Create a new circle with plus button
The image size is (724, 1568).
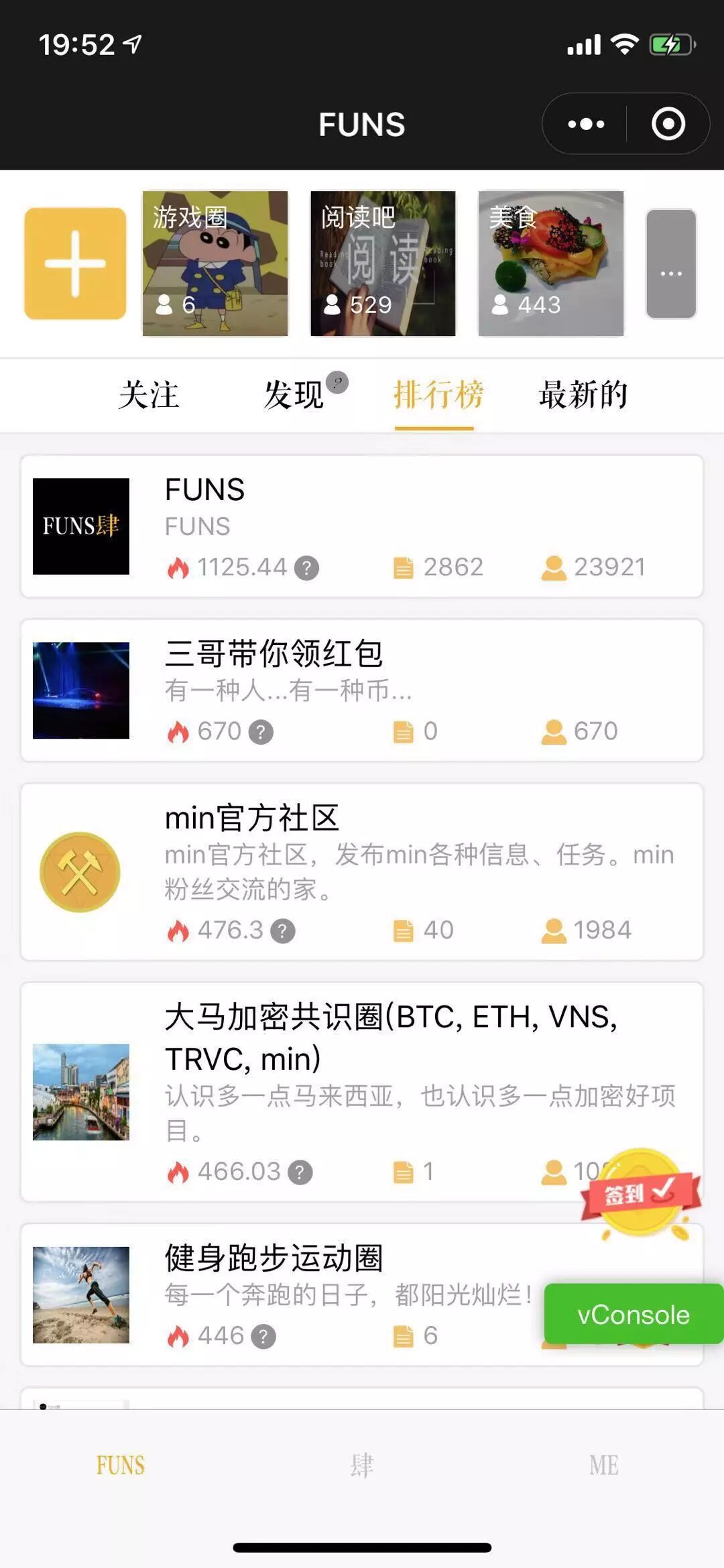point(75,263)
